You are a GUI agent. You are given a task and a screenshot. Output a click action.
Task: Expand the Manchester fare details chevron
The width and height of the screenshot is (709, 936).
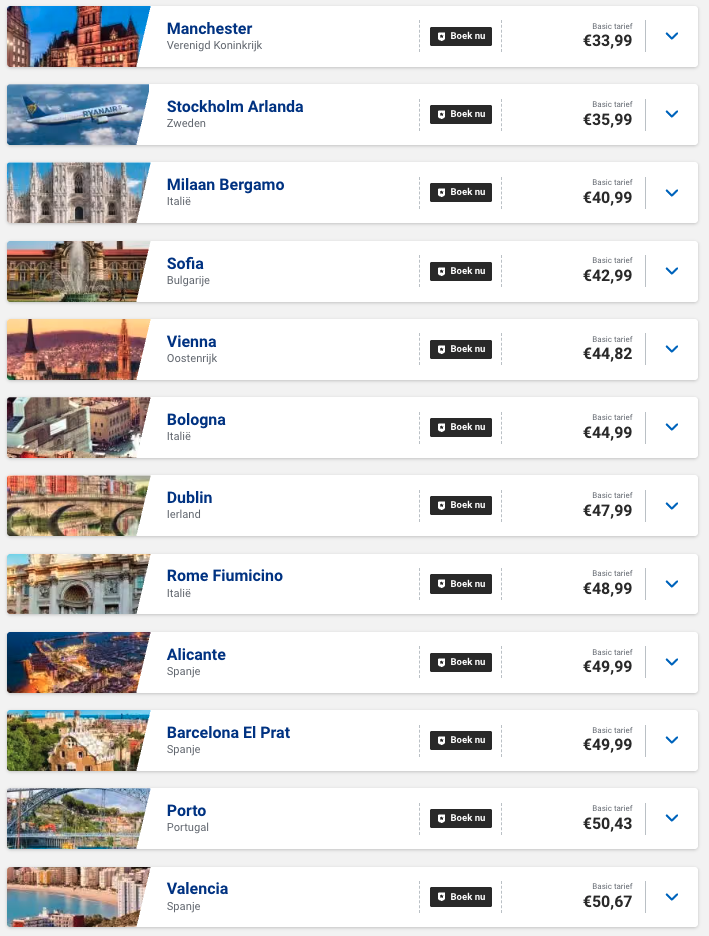tap(672, 36)
